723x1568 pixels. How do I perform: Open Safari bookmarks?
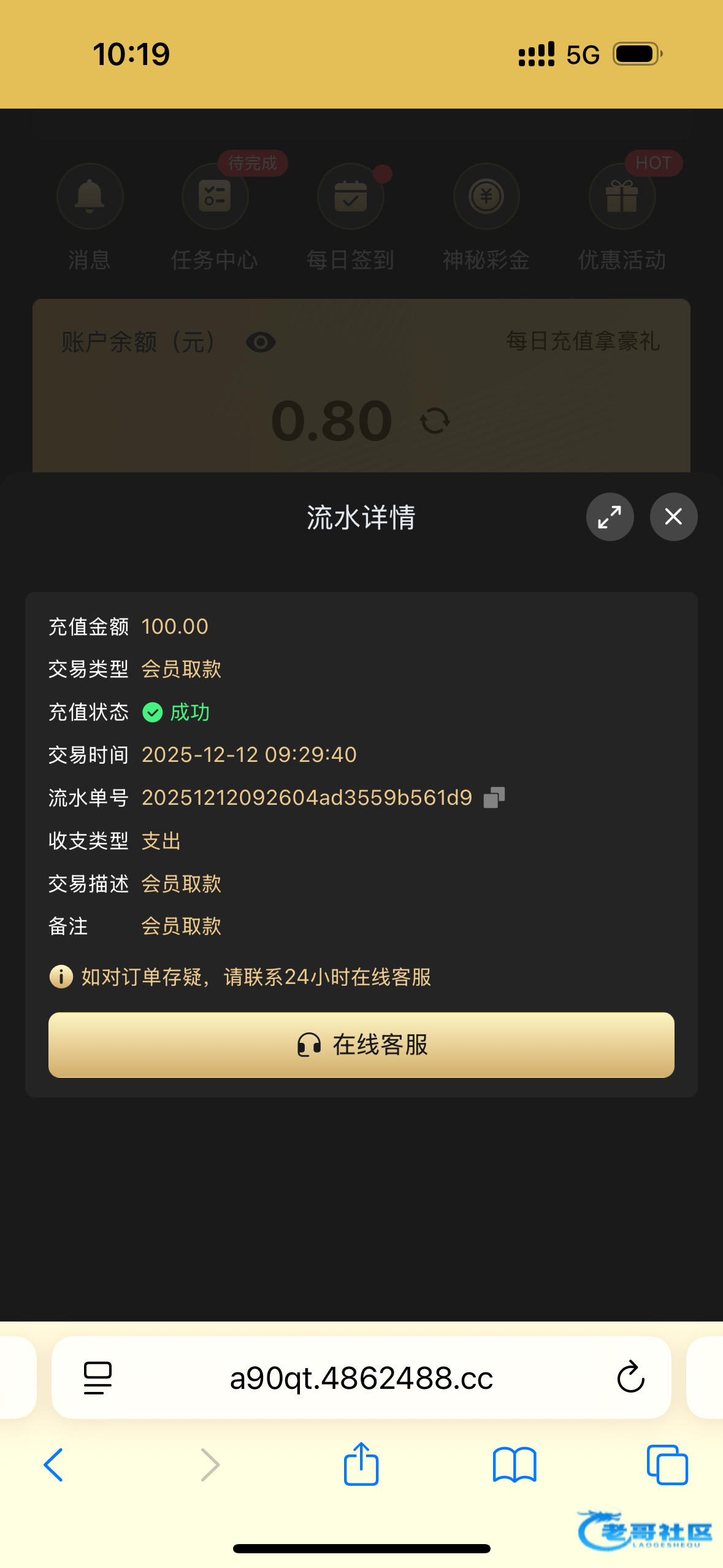click(515, 1465)
